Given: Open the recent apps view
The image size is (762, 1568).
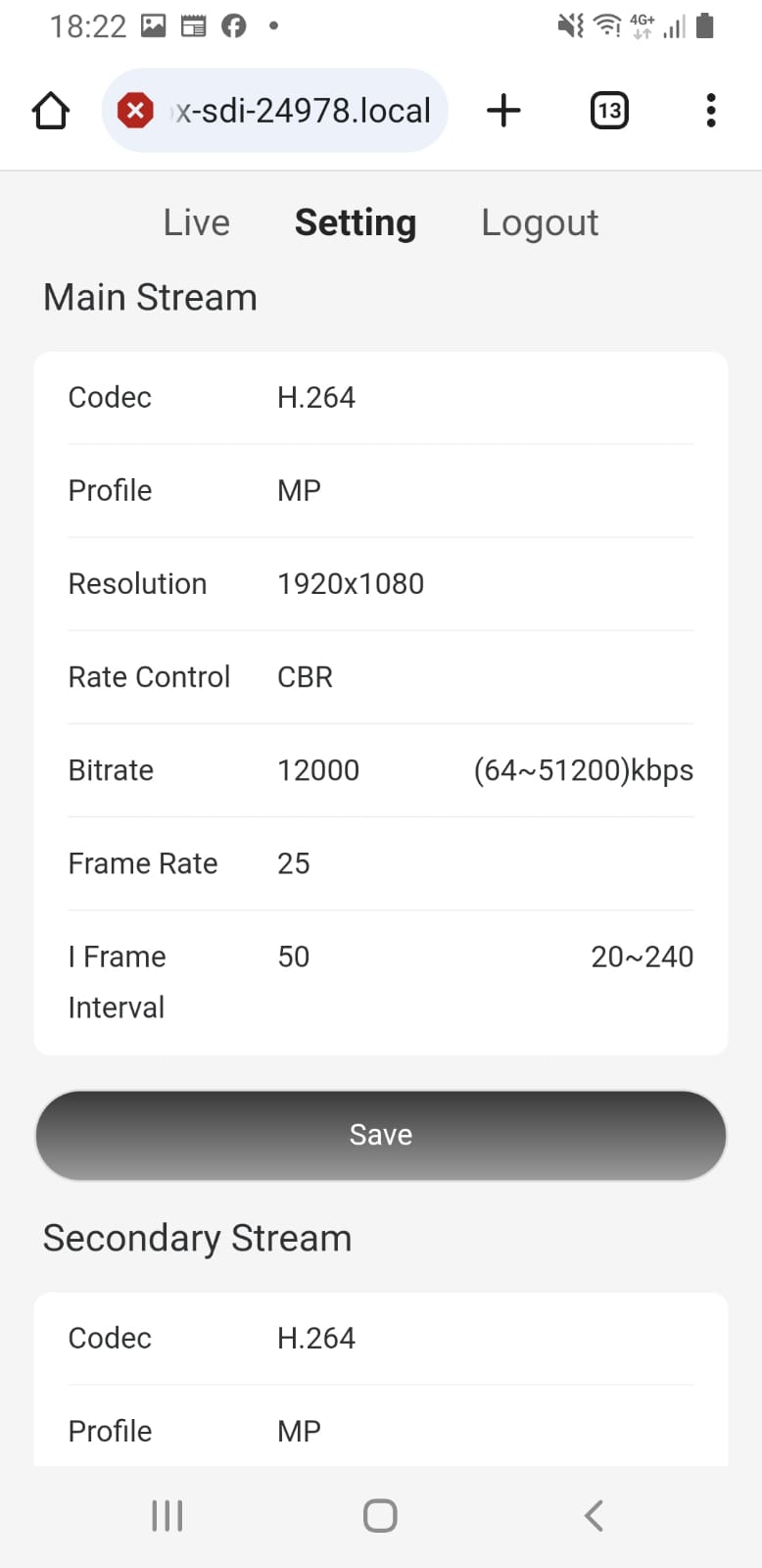Looking at the screenshot, I should 167,1515.
